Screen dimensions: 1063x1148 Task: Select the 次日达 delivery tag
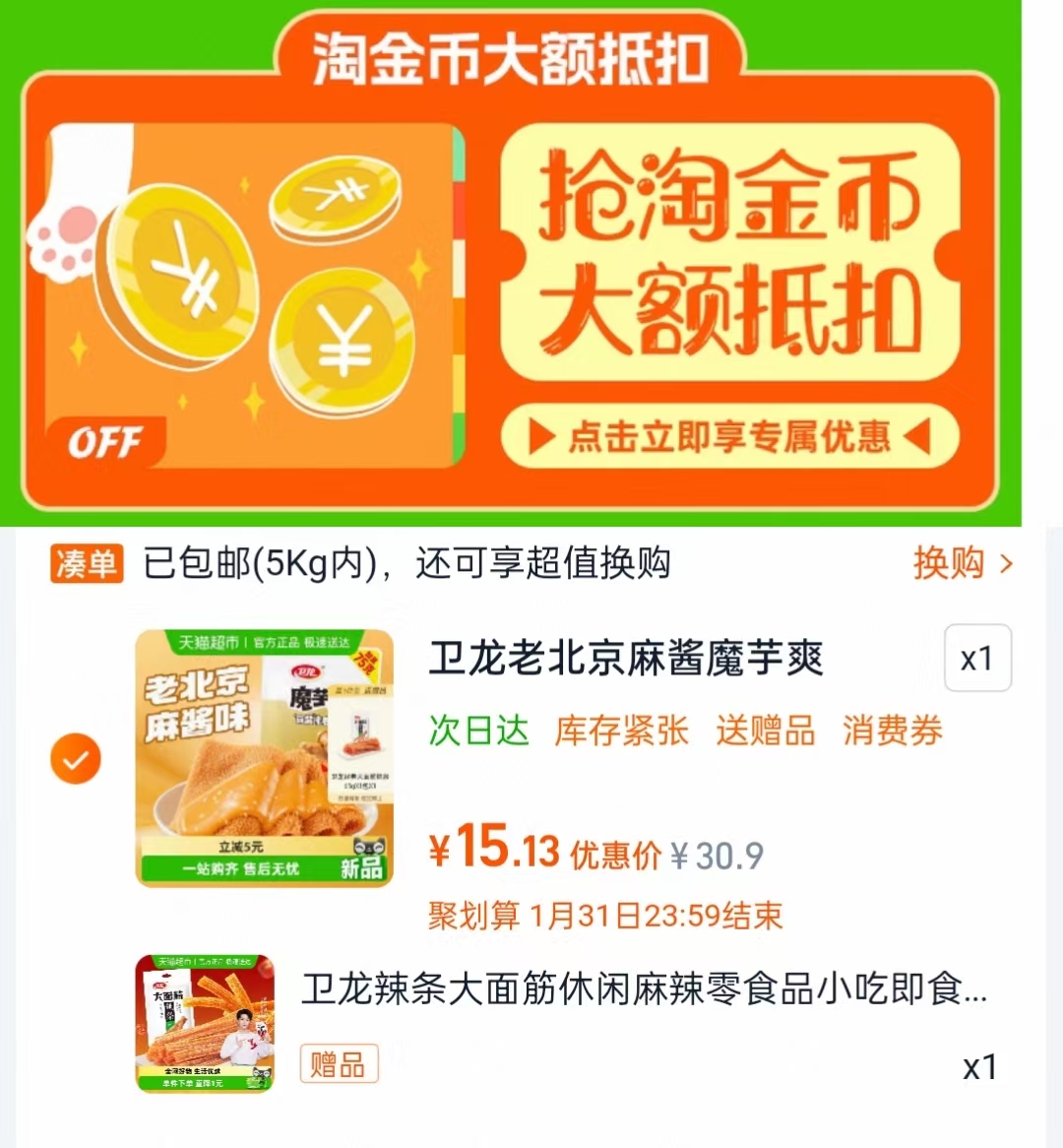pyautogui.click(x=477, y=731)
